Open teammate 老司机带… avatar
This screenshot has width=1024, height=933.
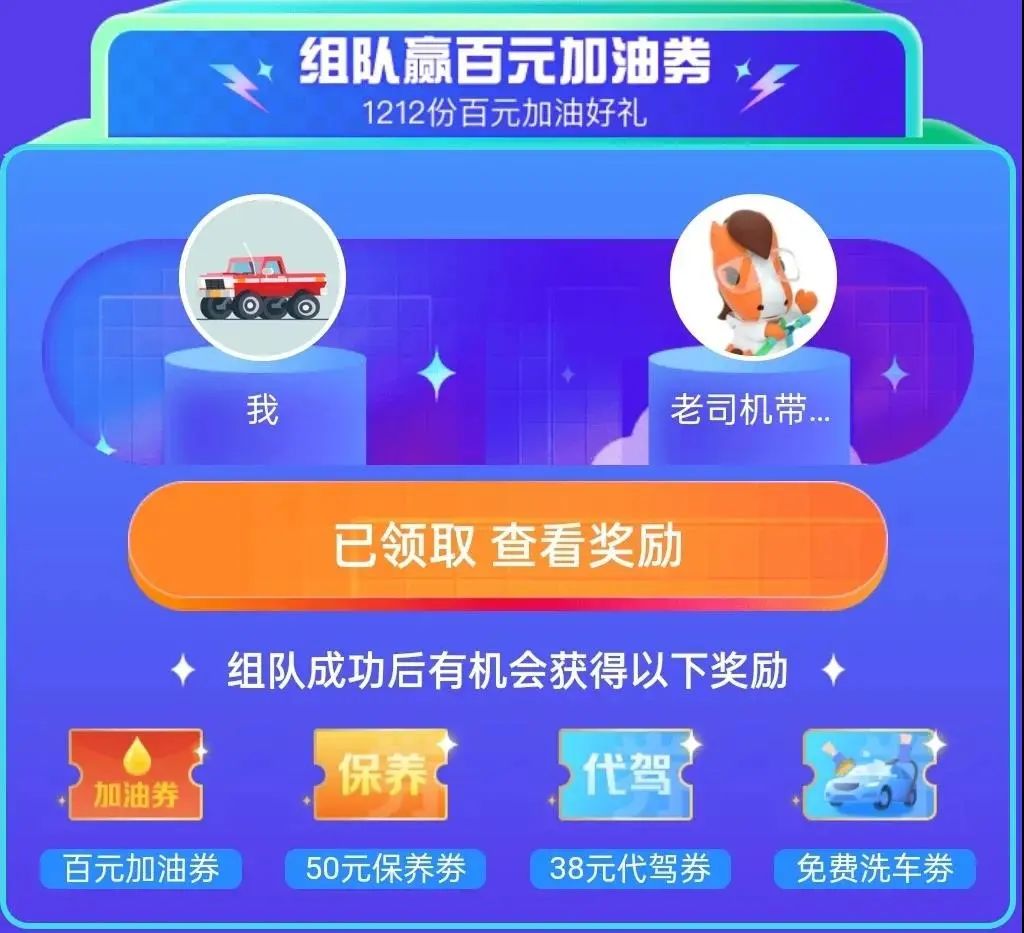(752, 279)
